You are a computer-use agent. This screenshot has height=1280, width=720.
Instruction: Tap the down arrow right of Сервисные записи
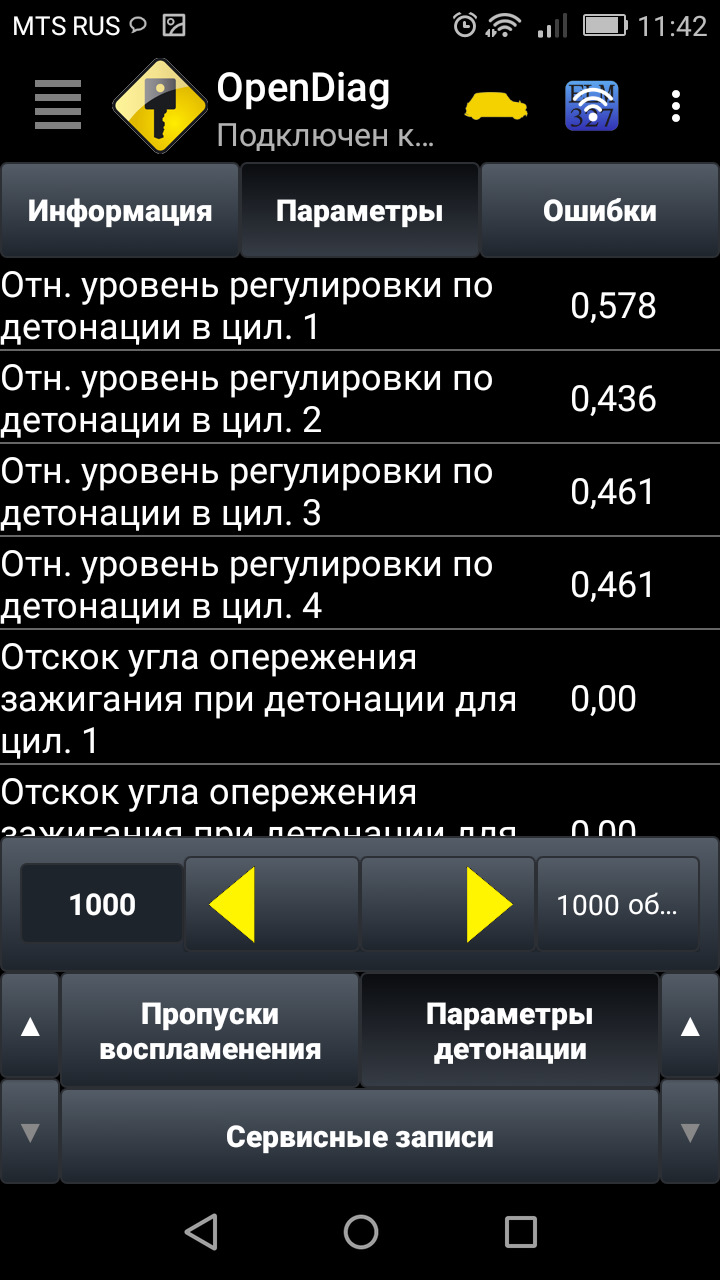pyautogui.click(x=690, y=1133)
